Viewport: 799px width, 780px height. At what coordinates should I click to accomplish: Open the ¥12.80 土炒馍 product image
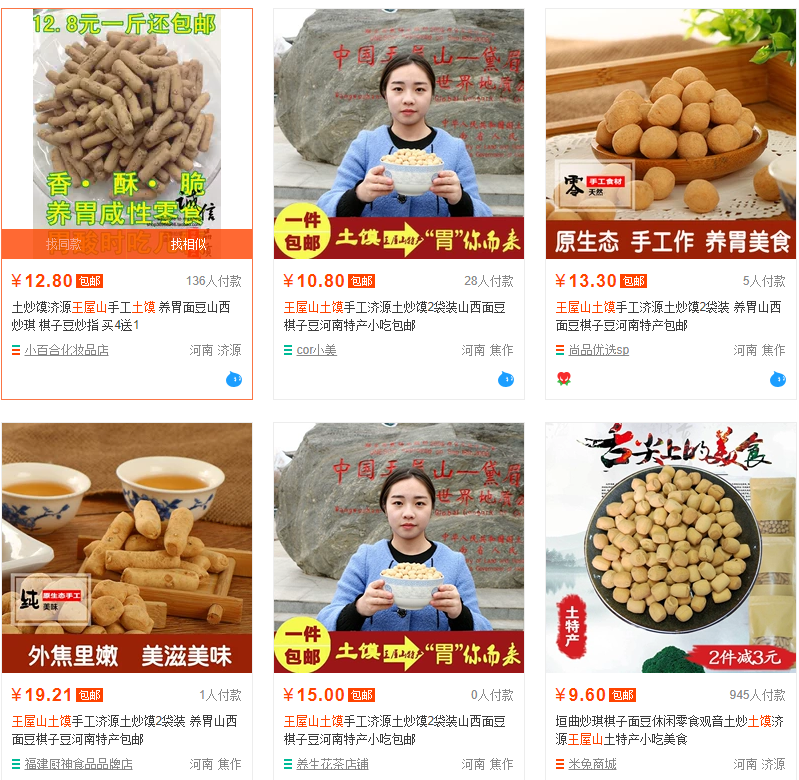127,120
